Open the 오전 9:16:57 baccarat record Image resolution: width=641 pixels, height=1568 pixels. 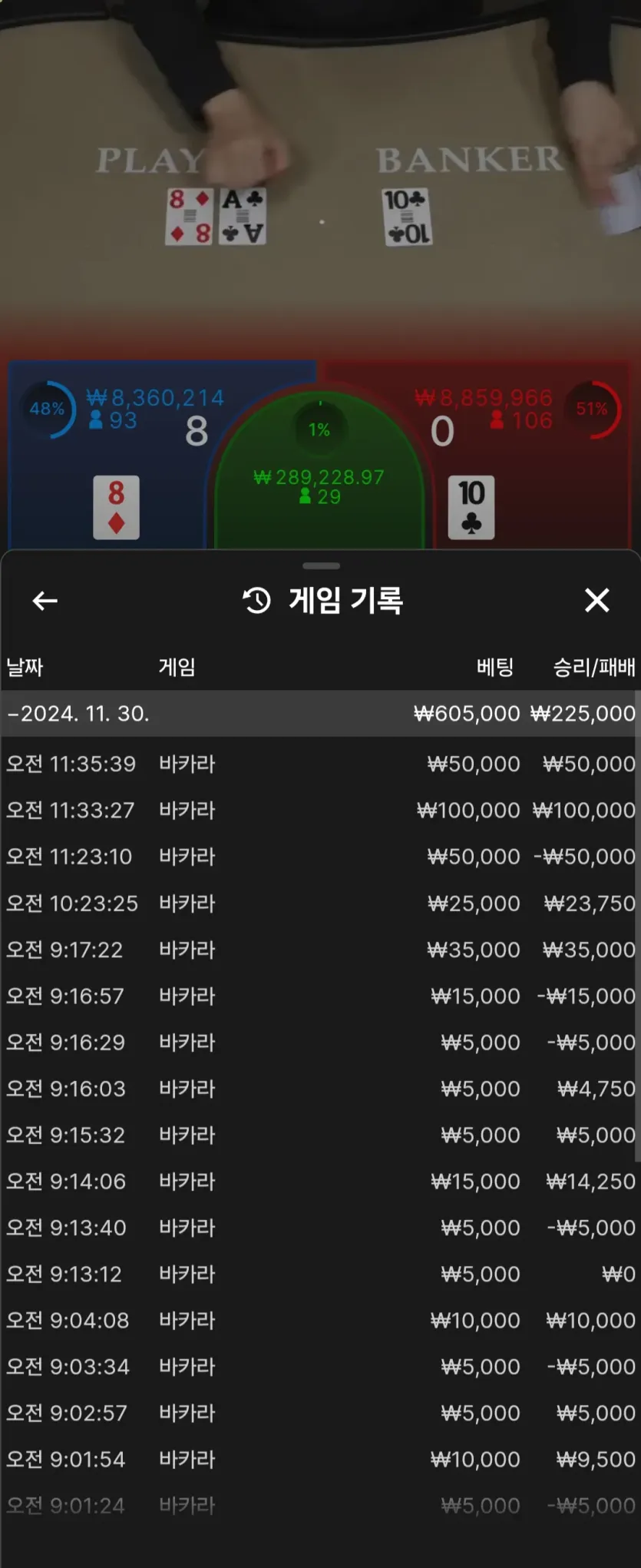[x=319, y=996]
